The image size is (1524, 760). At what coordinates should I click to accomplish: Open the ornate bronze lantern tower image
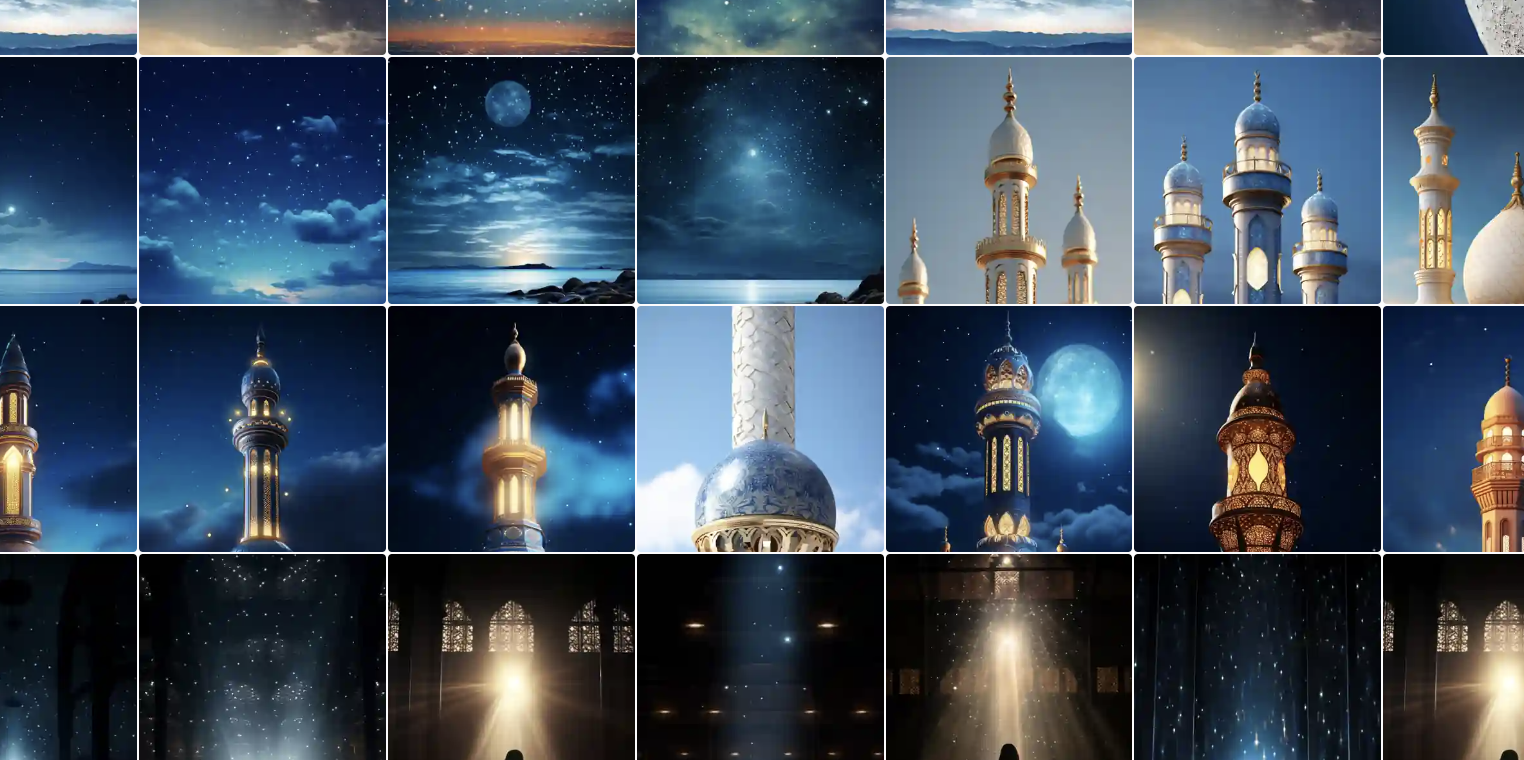click(x=1257, y=429)
